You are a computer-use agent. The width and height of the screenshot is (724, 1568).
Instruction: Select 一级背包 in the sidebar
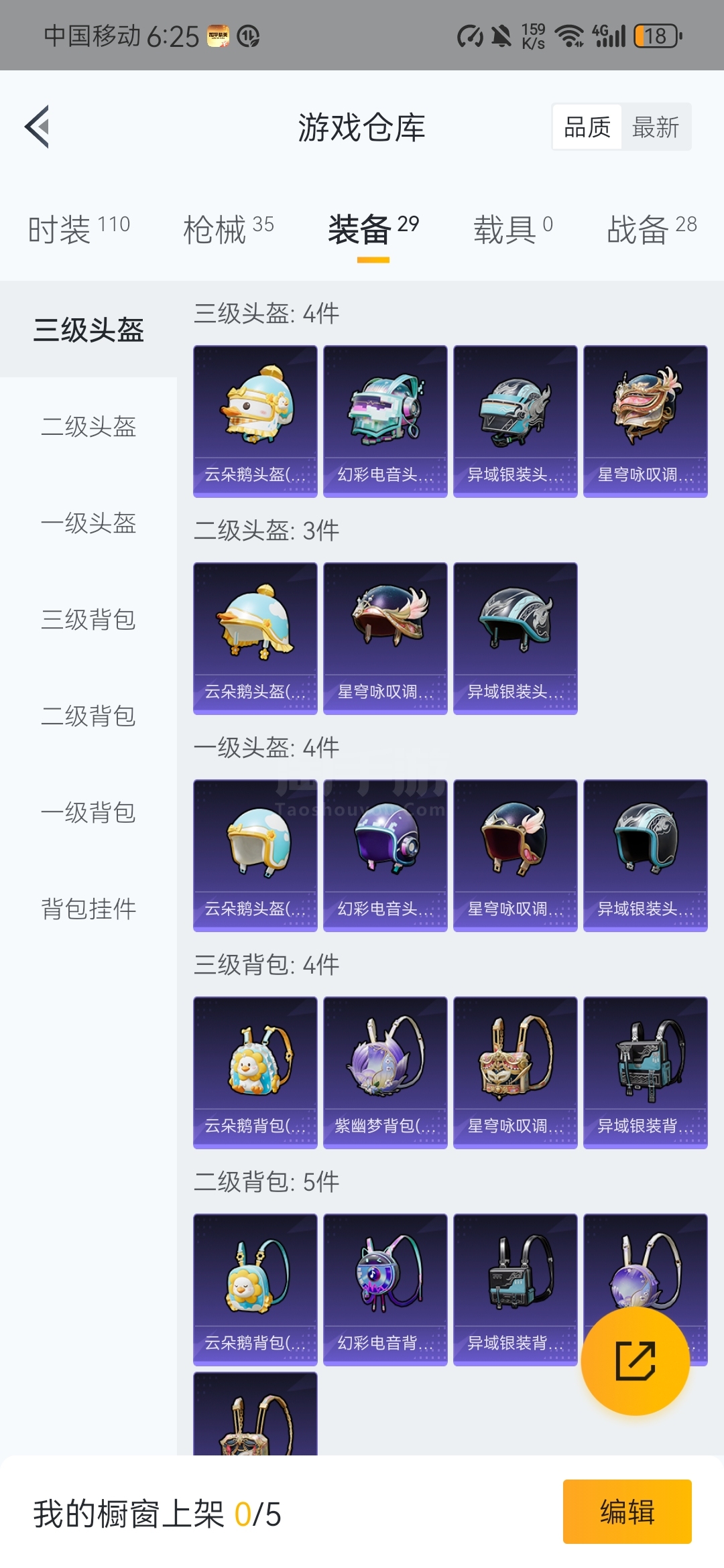[88, 812]
